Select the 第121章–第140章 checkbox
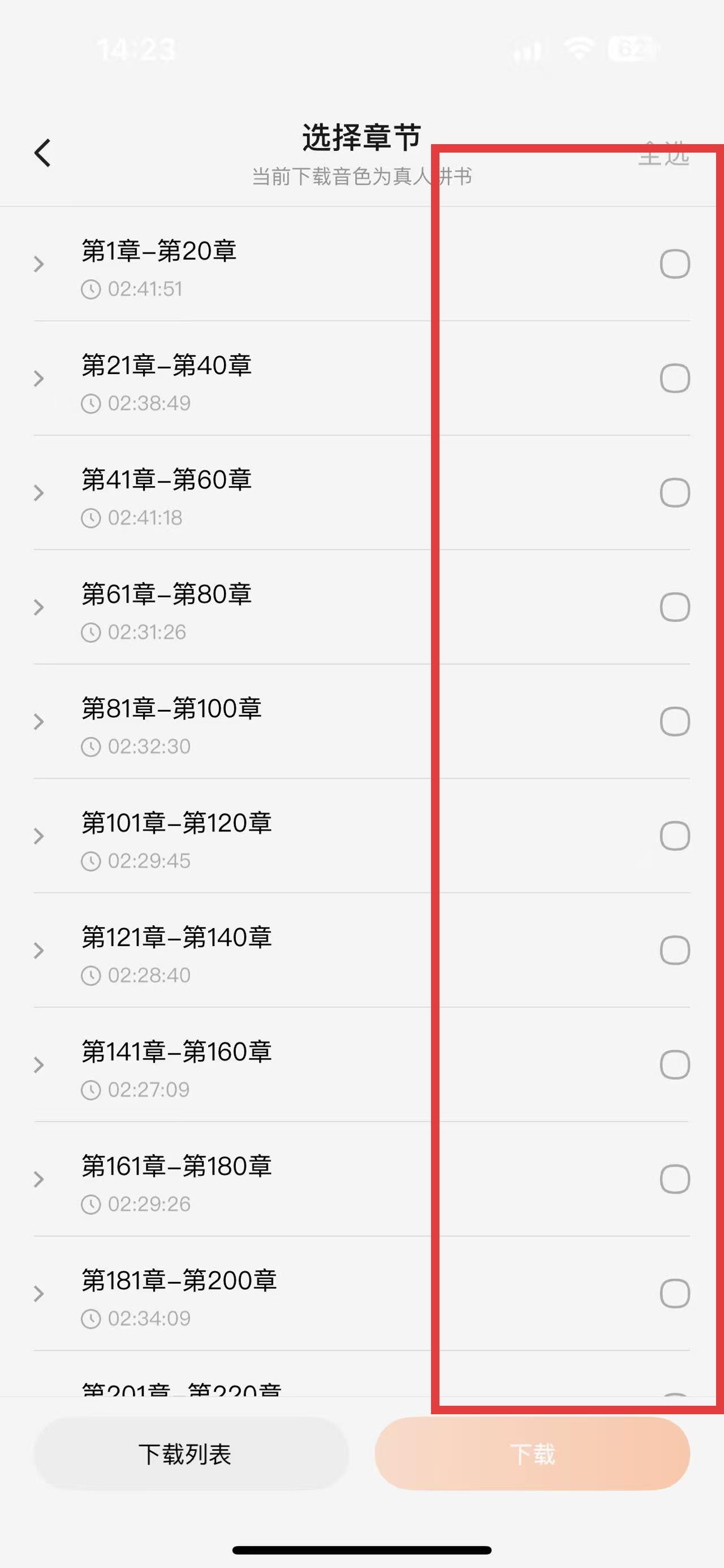The width and height of the screenshot is (724, 1568). (x=675, y=951)
